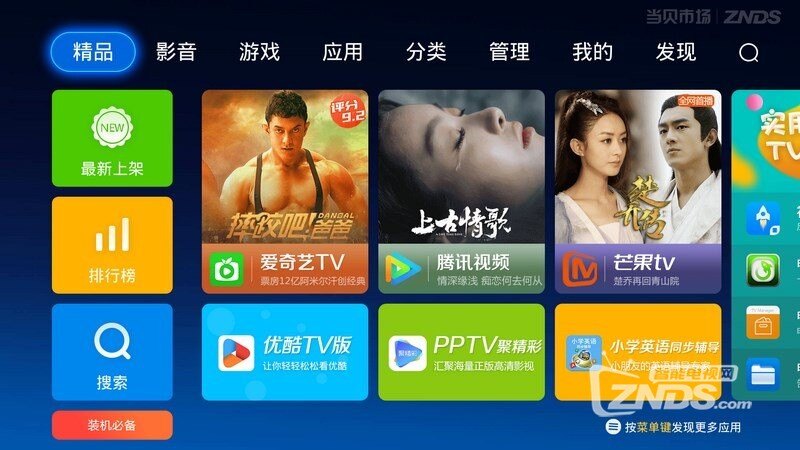Image resolution: width=800 pixels, height=450 pixels.
Task: Open the 排行榜 rankings tile
Action: click(112, 245)
